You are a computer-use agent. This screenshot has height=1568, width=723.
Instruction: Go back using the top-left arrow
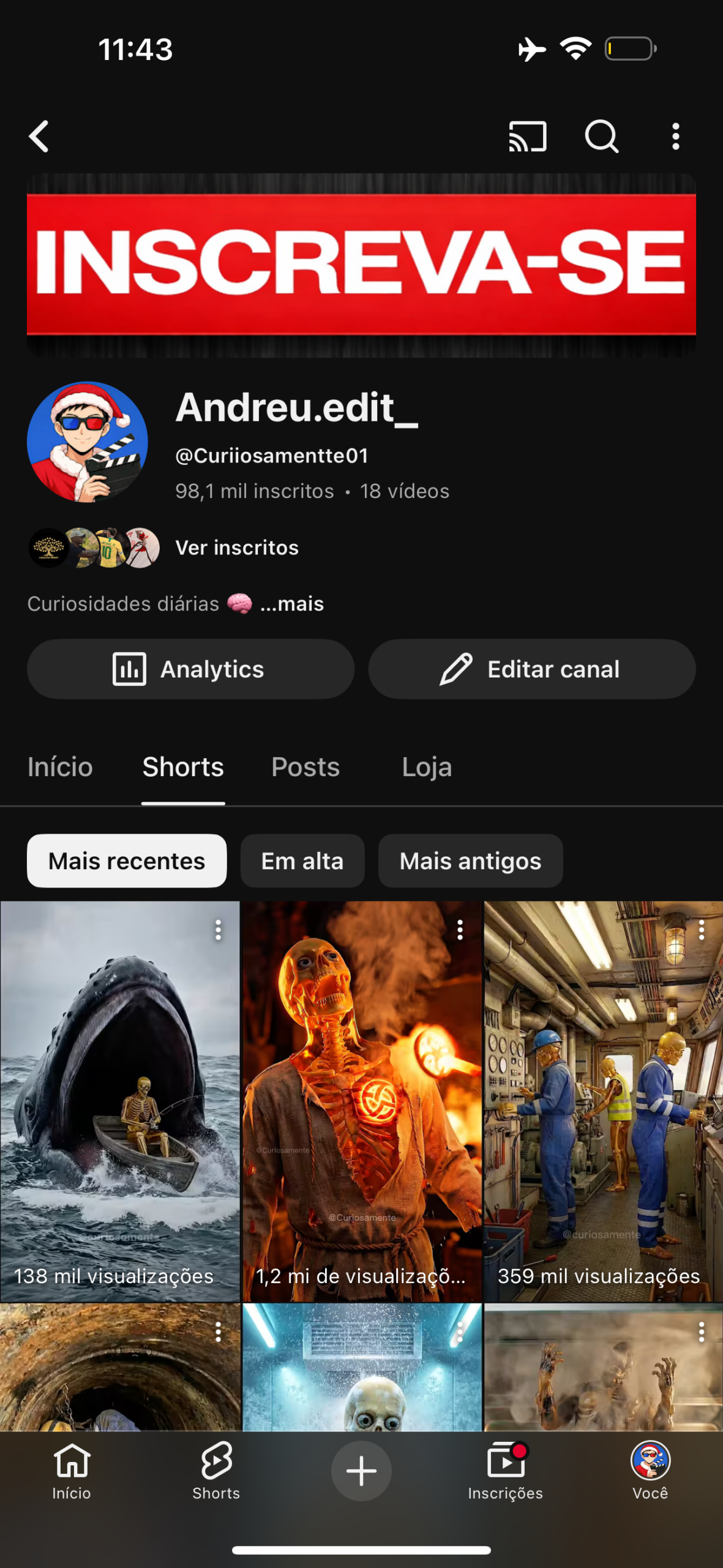coord(39,136)
